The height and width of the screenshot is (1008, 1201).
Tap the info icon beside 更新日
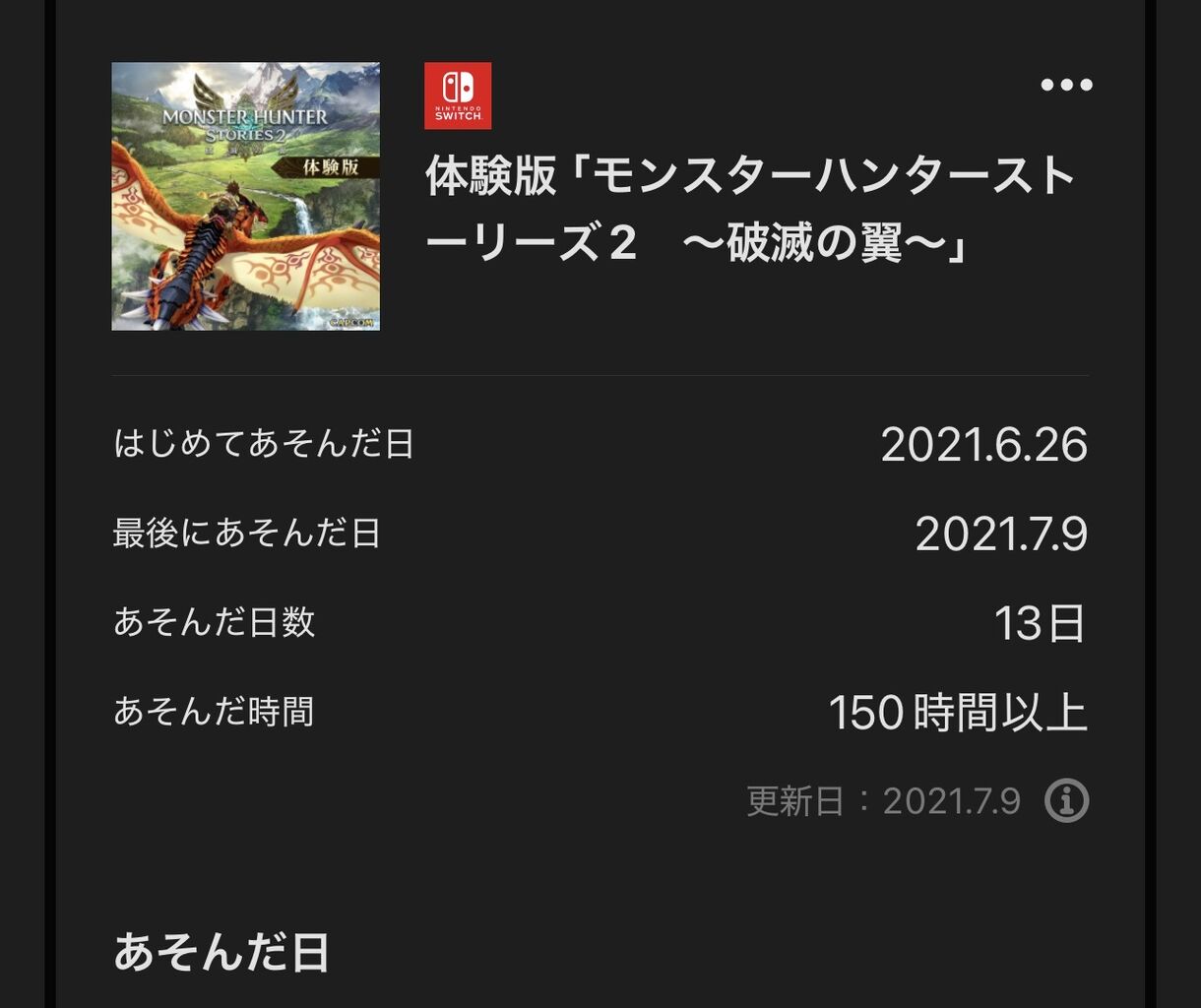coord(1066,801)
